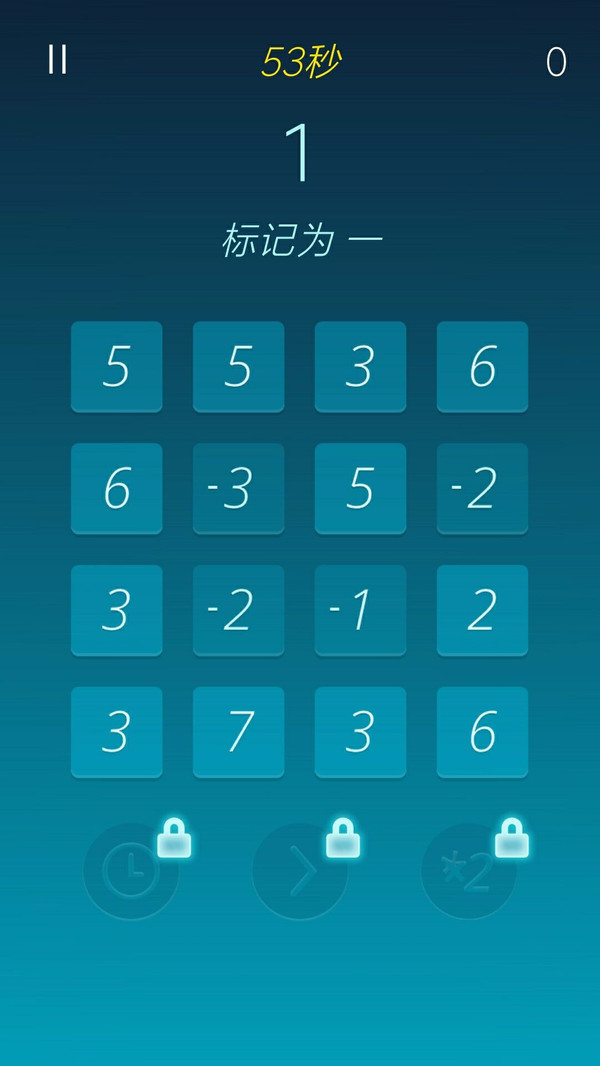This screenshot has width=600, height=1066.
Task: Tap the -3 number tile
Action: coord(239,489)
